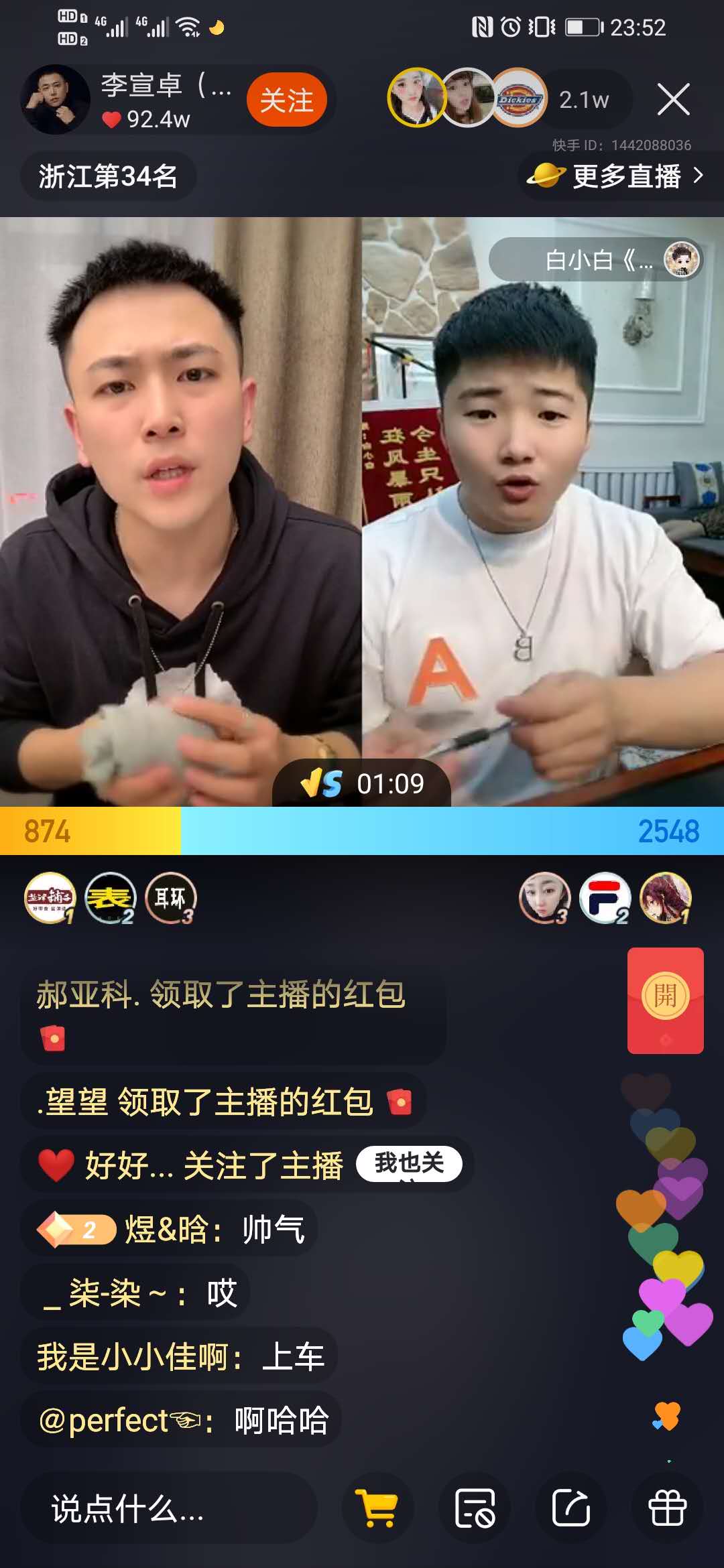Open the shopping cart
Viewport: 724px width, 1568px height.
click(x=377, y=1509)
